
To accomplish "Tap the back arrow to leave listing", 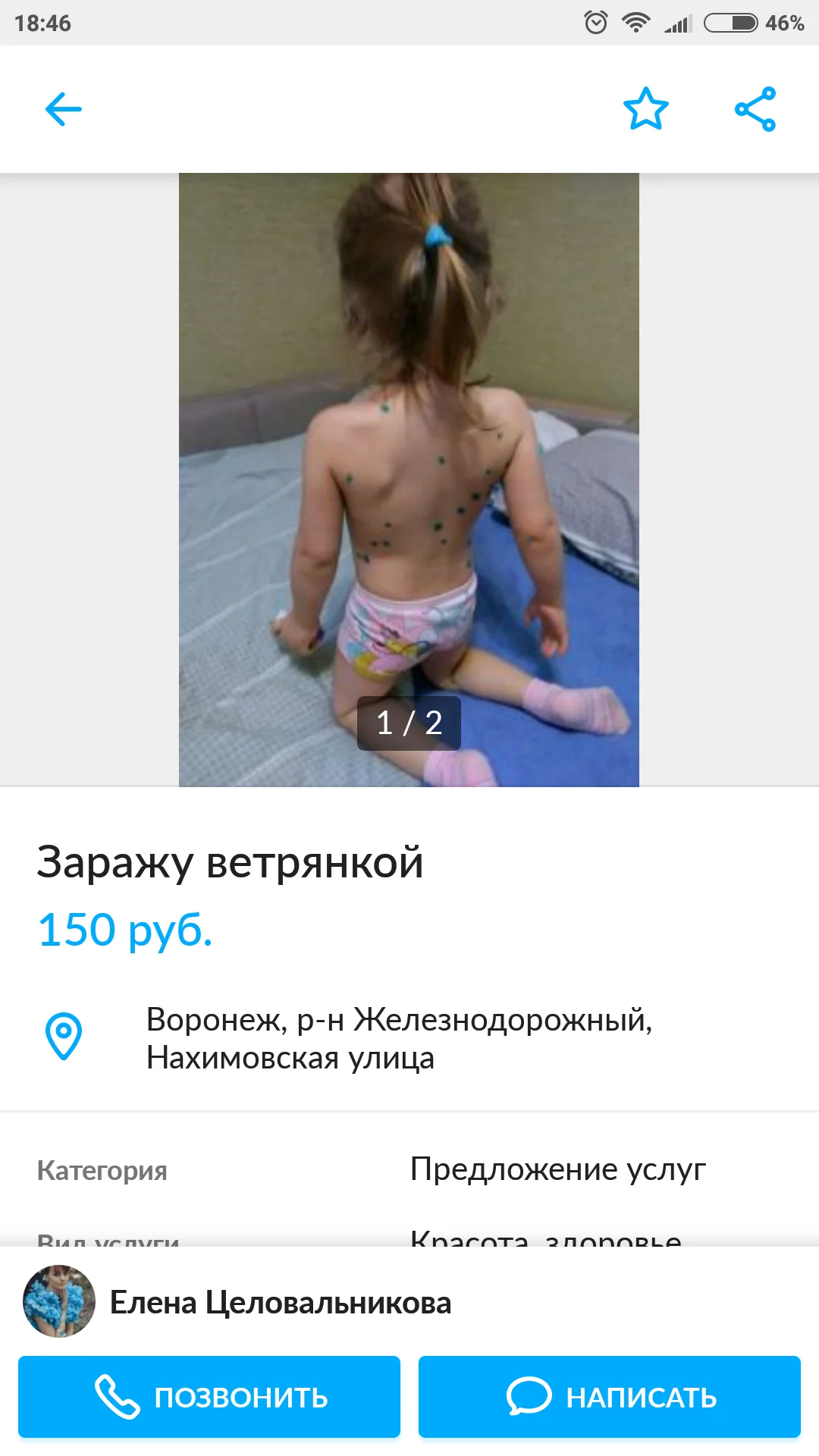I will [63, 108].
